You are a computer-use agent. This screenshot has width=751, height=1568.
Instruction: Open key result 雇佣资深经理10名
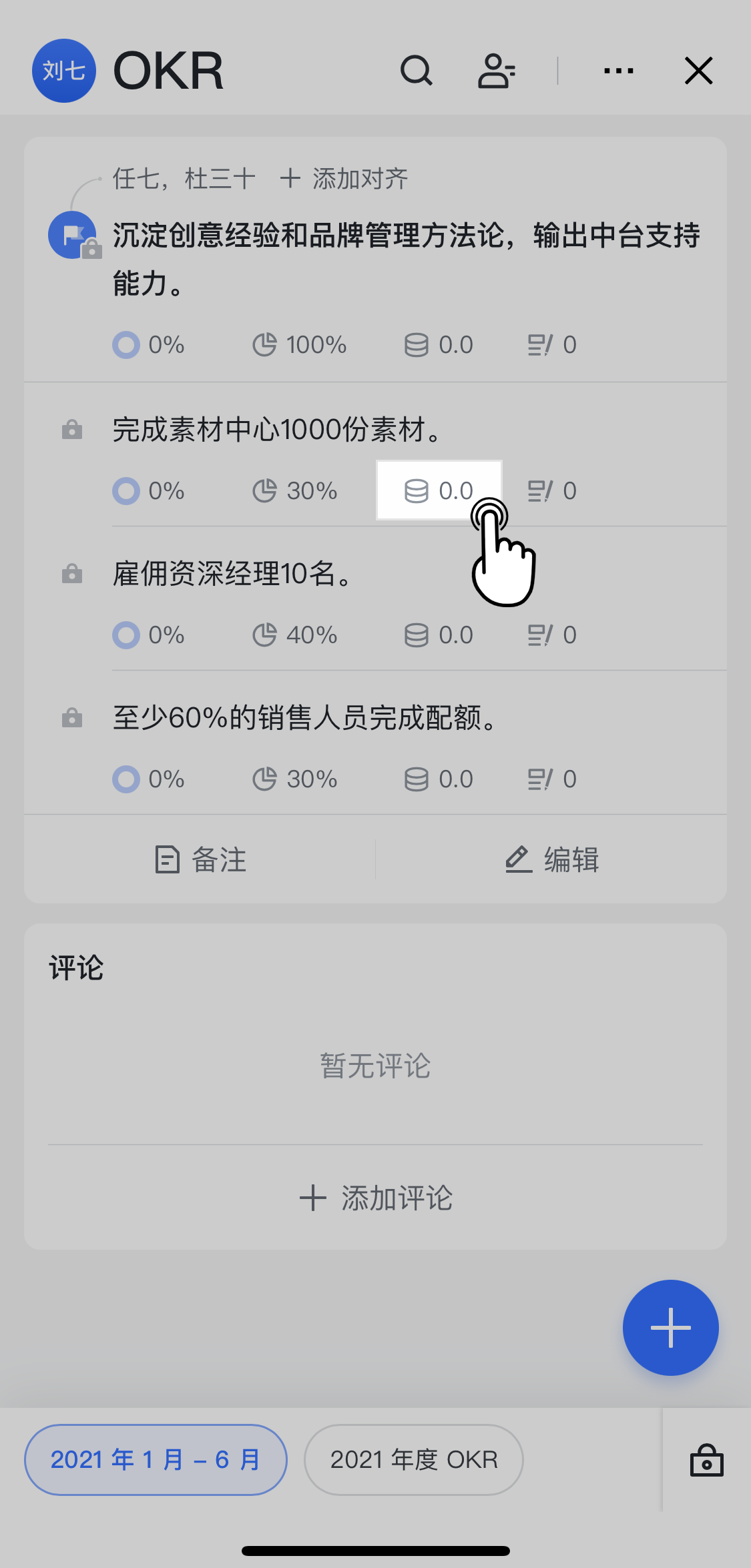[x=231, y=574]
